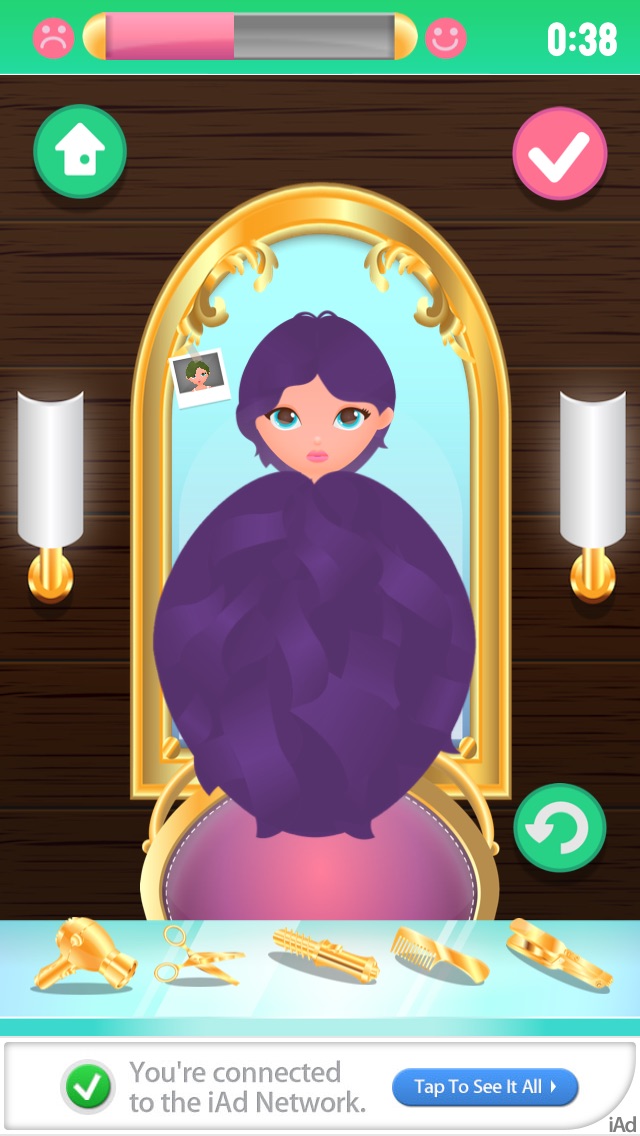This screenshot has width=640, height=1136.
Task: View the reference photo on the mirror
Action: pos(200,377)
